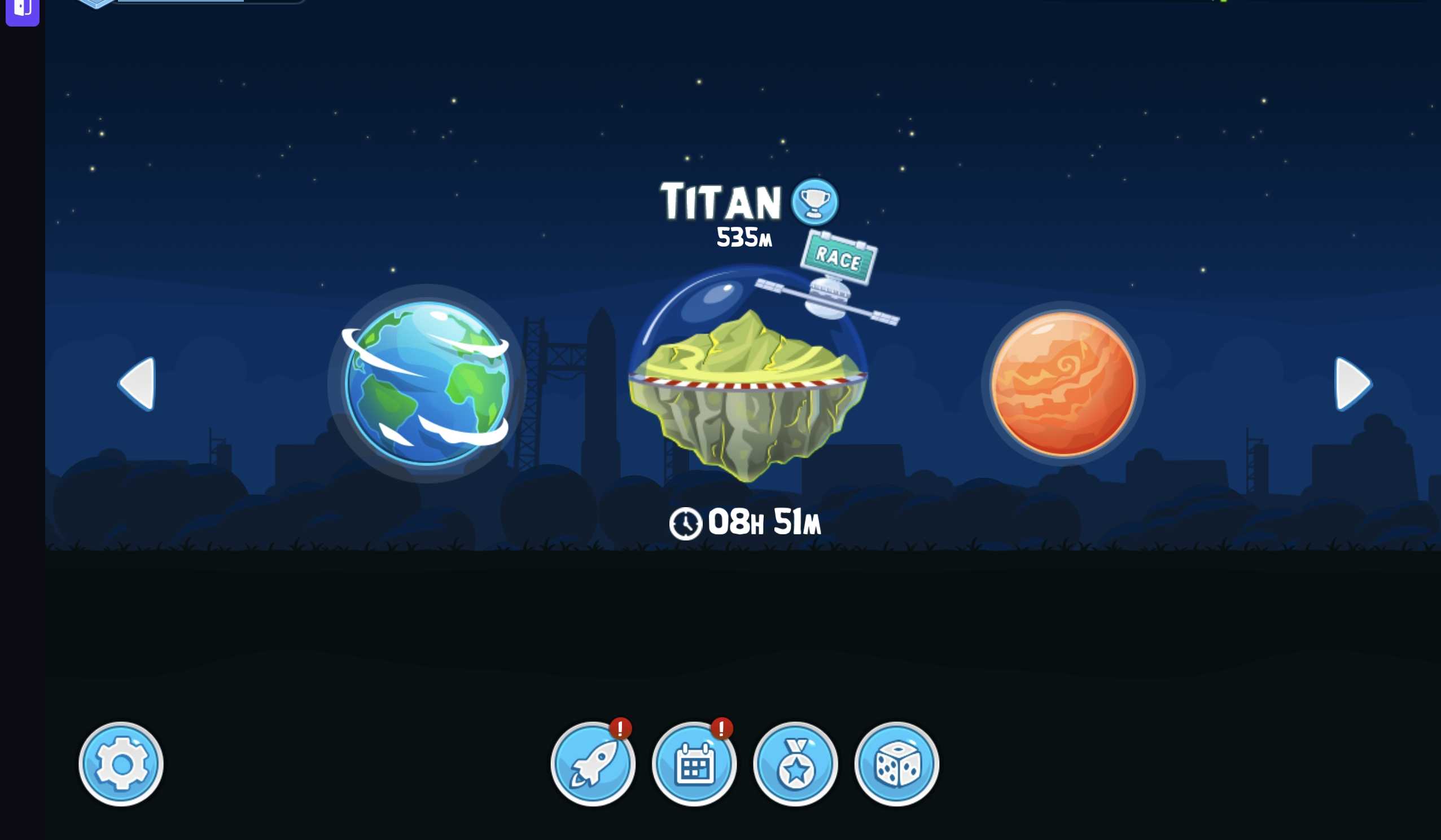Tap the purple door icon

(23, 9)
